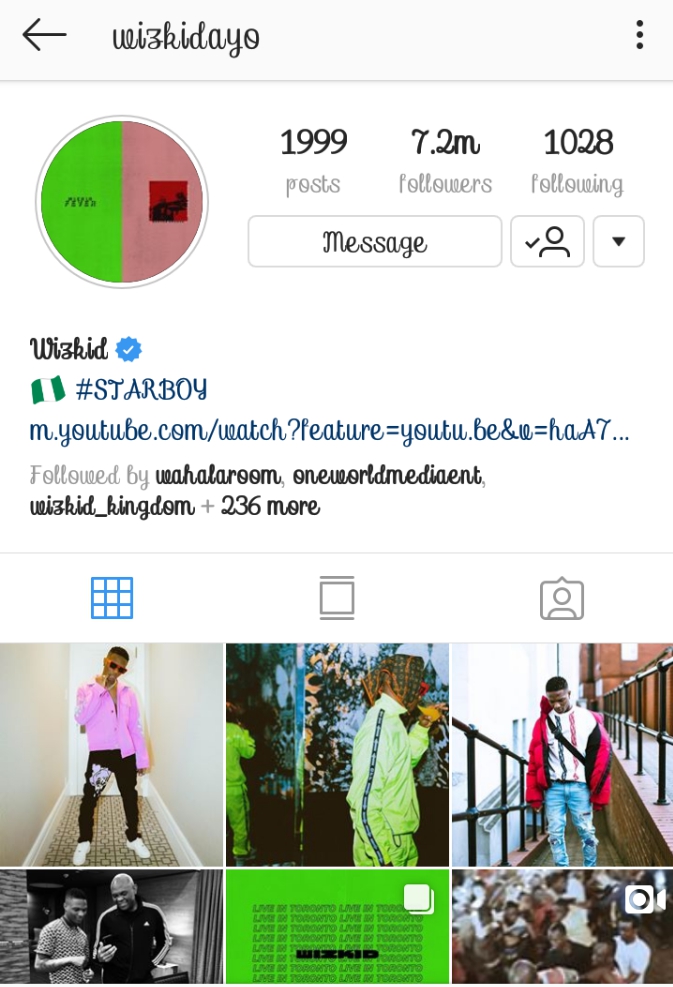This screenshot has width=673, height=987.
Task: Open the following status button with checkmark
Action: 547,242
